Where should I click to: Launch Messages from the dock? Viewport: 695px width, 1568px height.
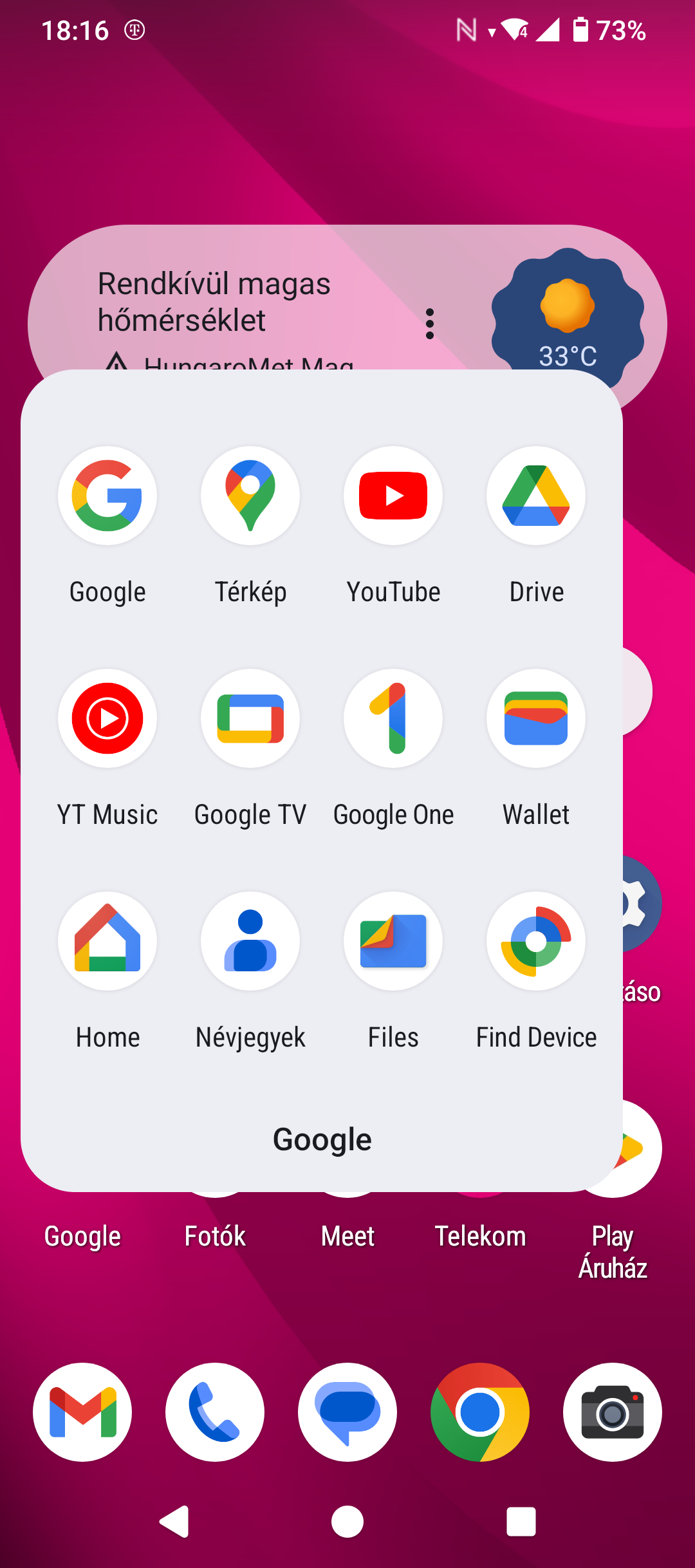click(x=347, y=1412)
